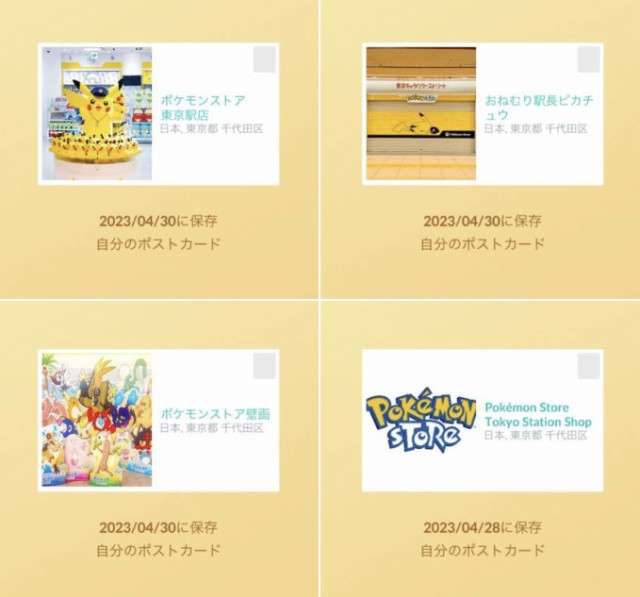Open the おねむり駅長ピカチュウ postcard
Screen dimensions: 640x597
pyautogui.click(x=483, y=113)
